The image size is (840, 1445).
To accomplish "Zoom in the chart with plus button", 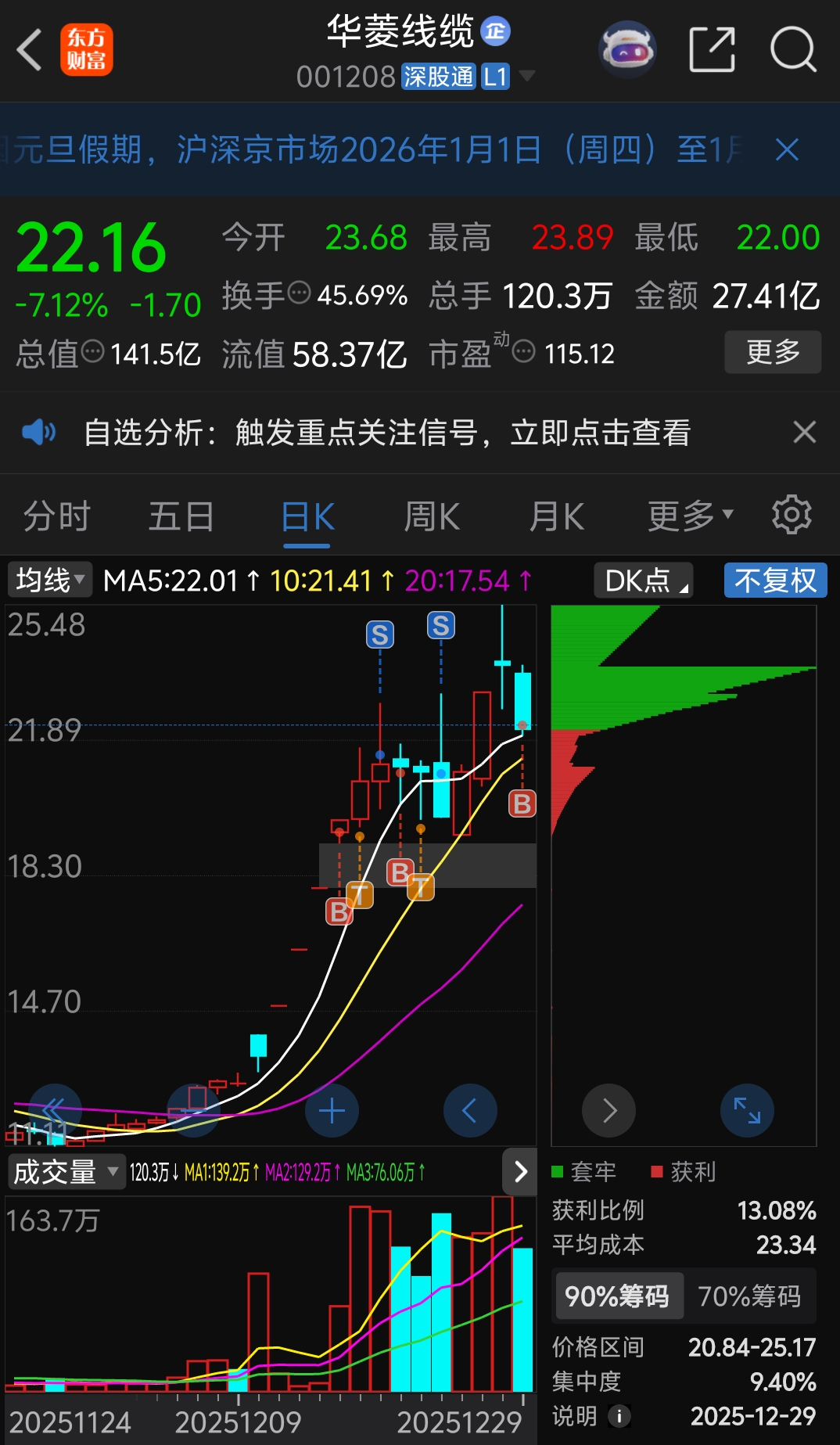I will coord(332,1110).
